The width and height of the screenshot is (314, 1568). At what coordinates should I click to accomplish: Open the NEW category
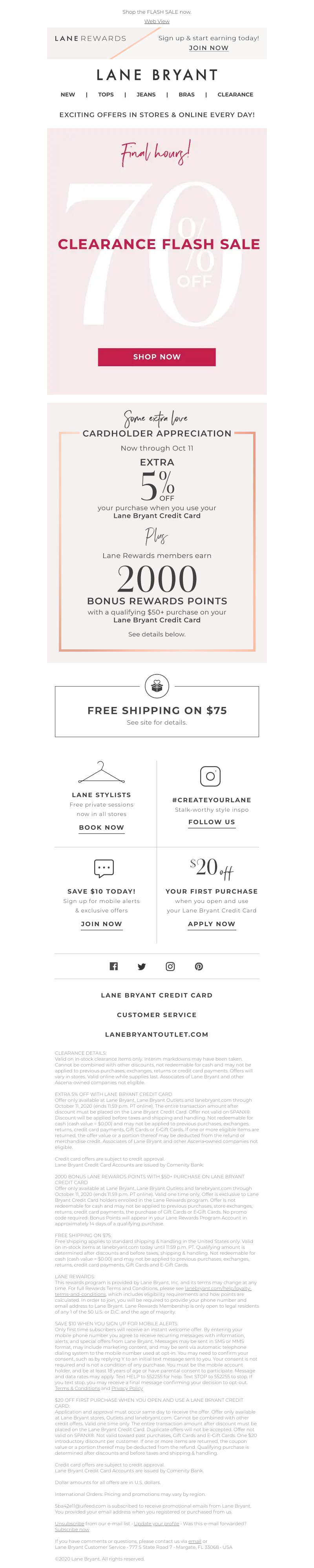68,94
